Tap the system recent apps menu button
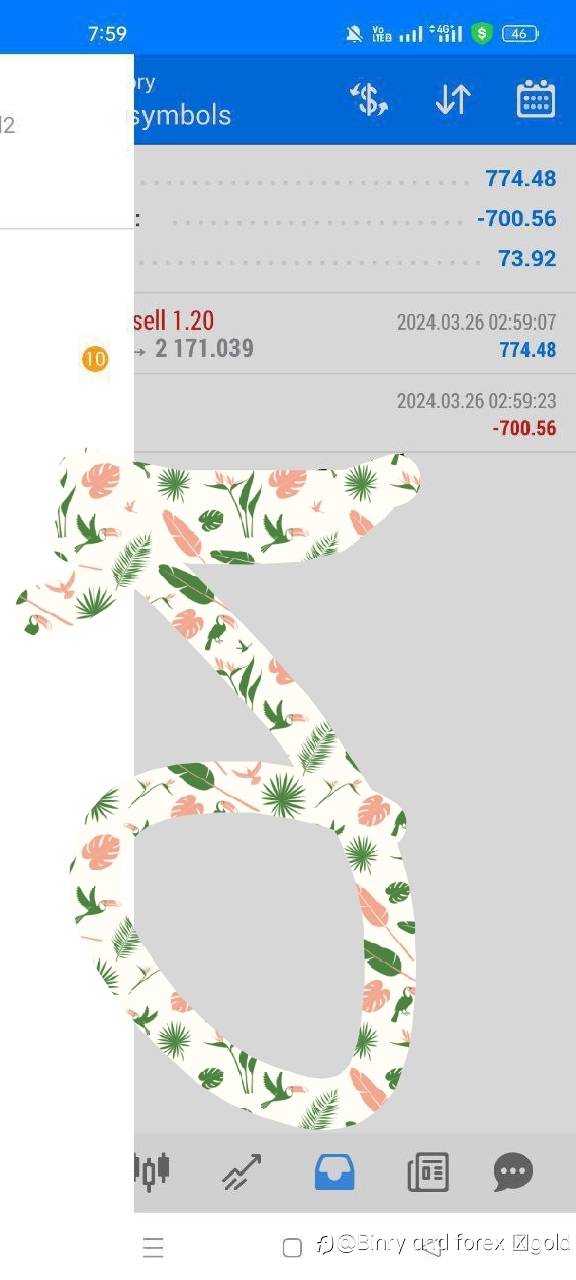 click(x=153, y=1247)
